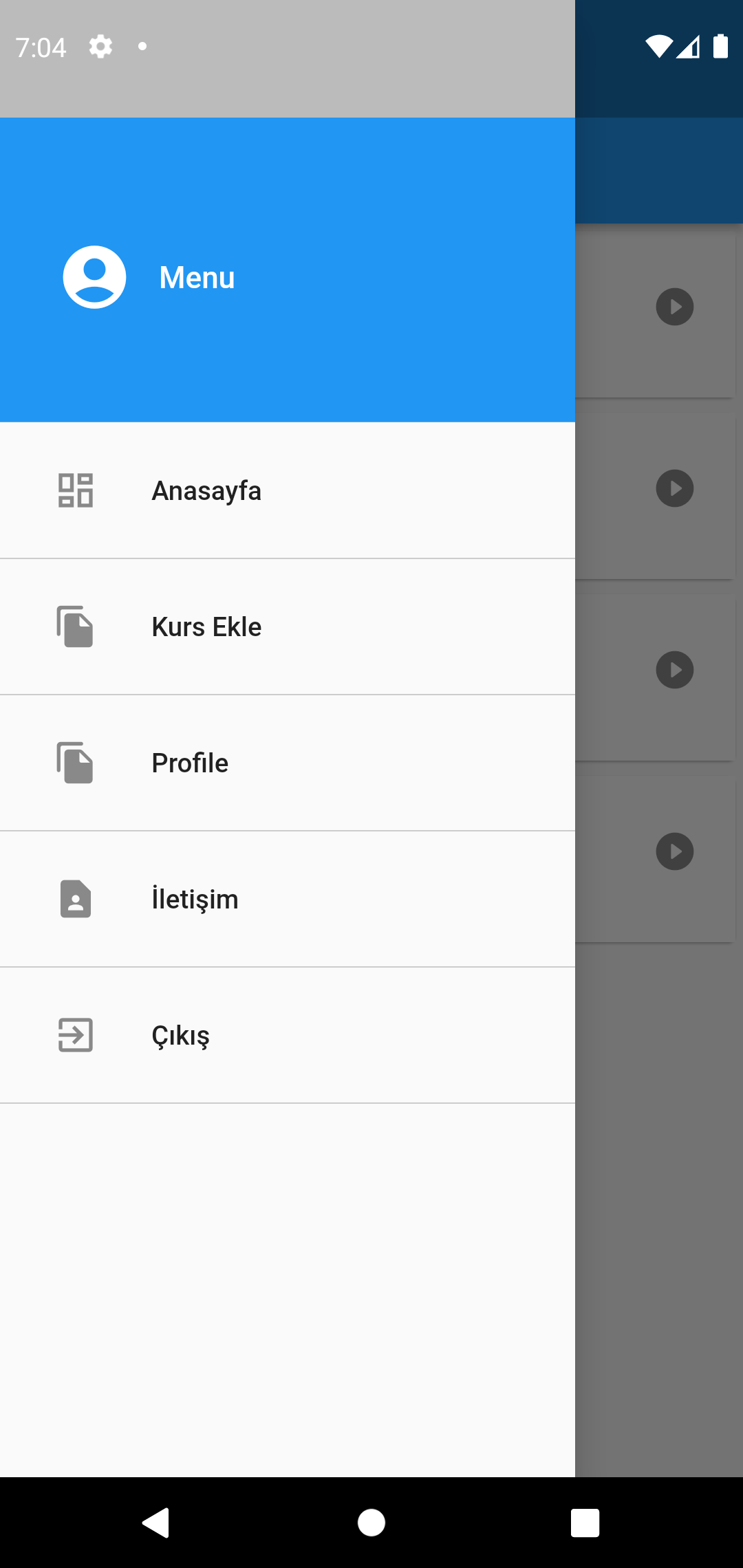Click the Menu header title
Viewport: 743px width, 1568px height.
click(196, 277)
